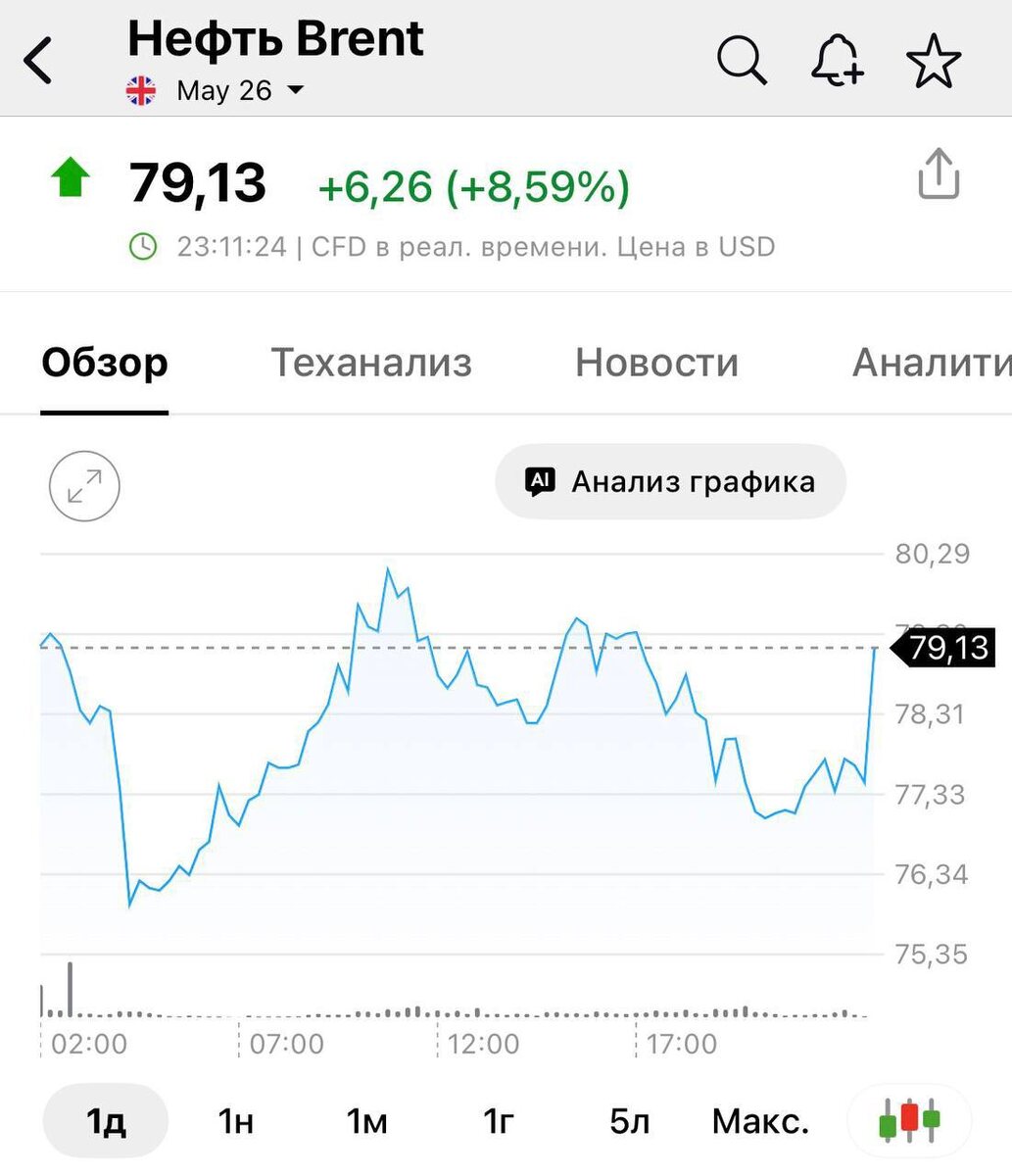Open the May 26 contract dropdown
Viewport: 1012px width, 1176px height.
(239, 91)
